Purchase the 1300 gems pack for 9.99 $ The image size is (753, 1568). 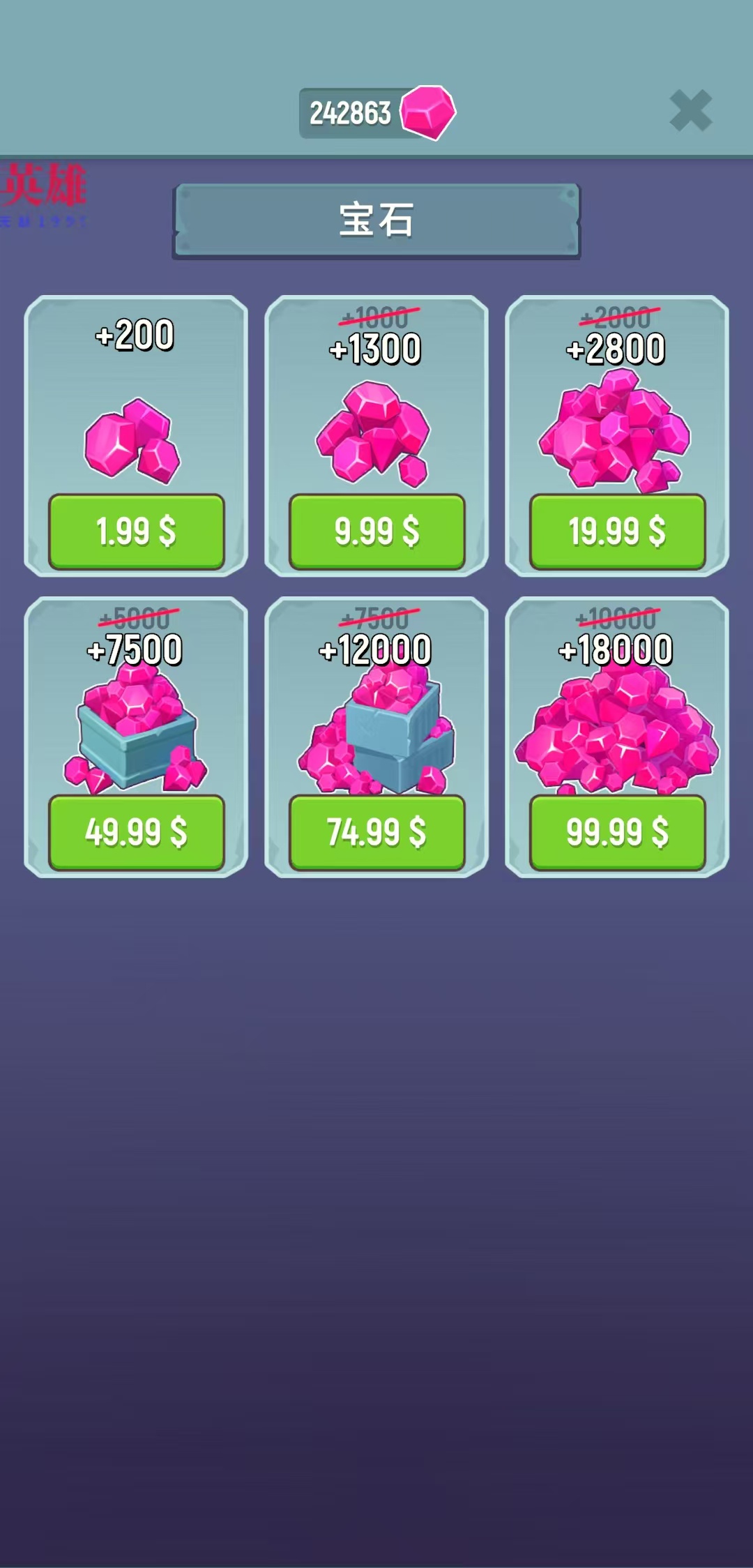376,532
